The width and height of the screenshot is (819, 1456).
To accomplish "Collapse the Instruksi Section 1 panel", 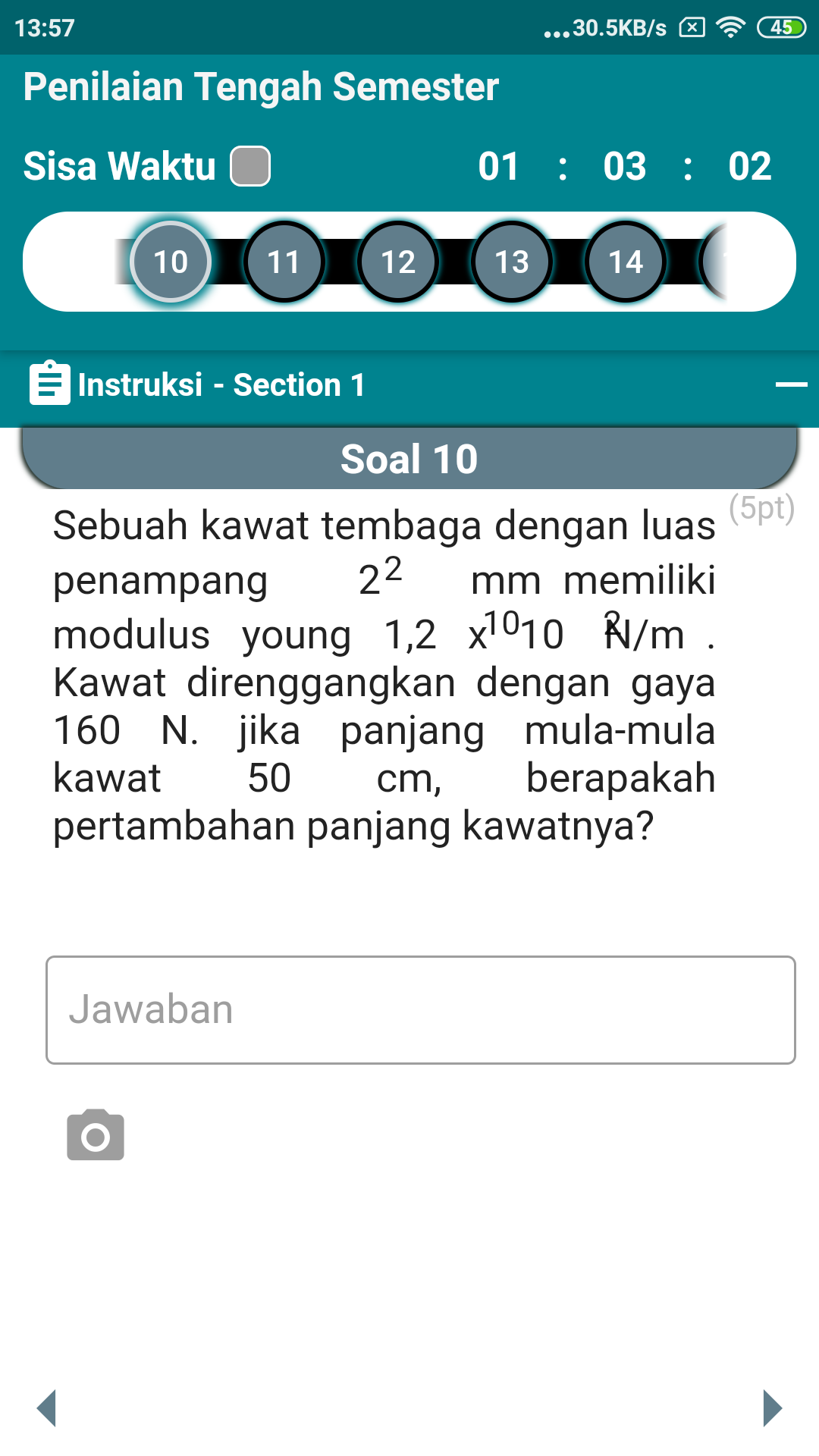I will 791,385.
